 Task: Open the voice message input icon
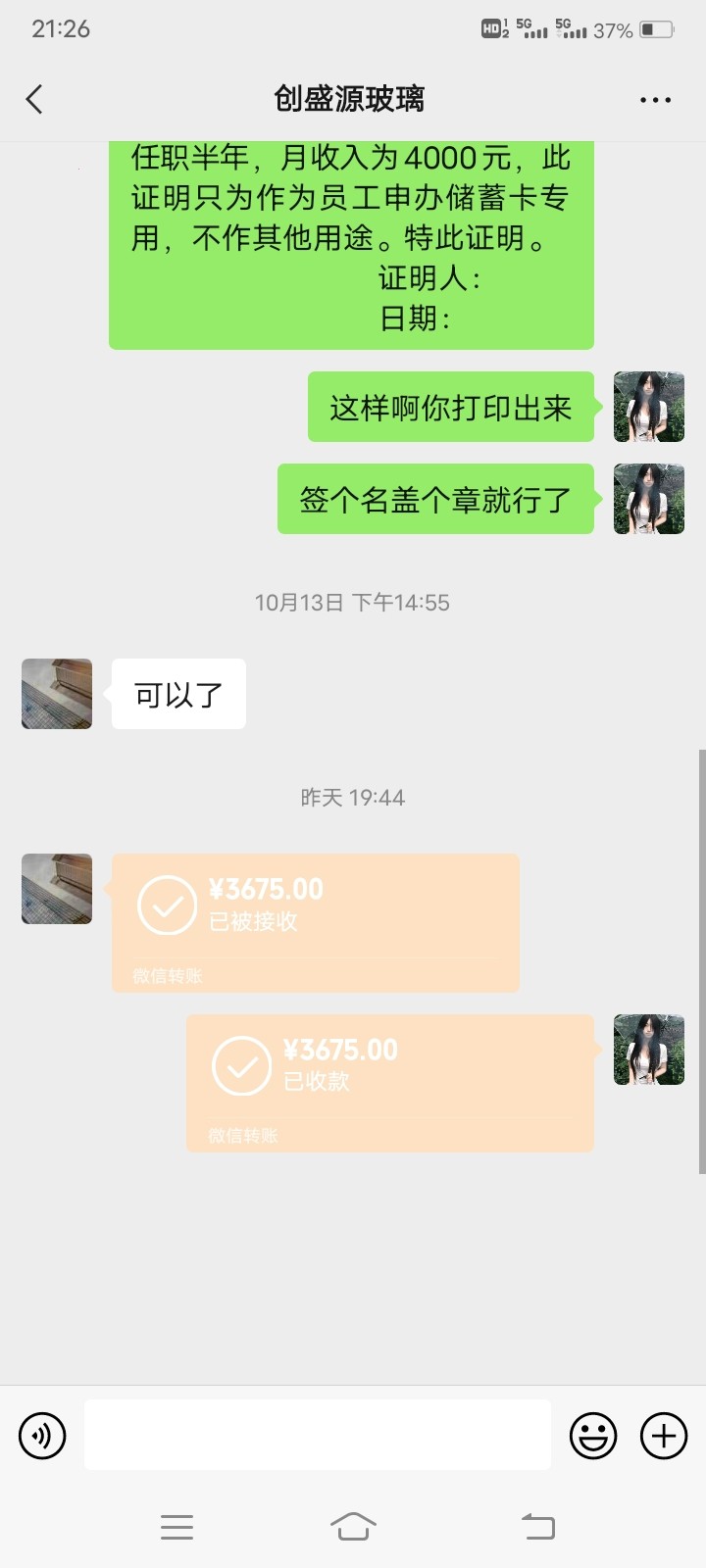[42, 1435]
